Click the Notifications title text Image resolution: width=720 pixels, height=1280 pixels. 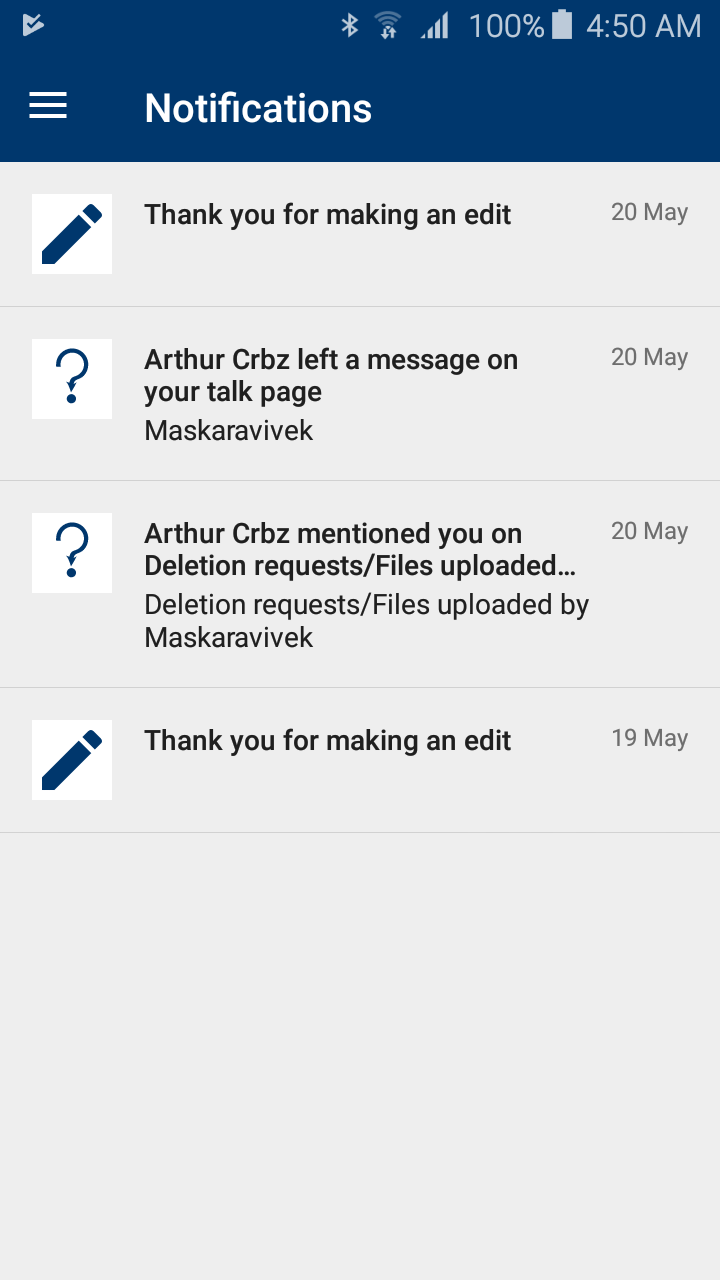click(257, 107)
